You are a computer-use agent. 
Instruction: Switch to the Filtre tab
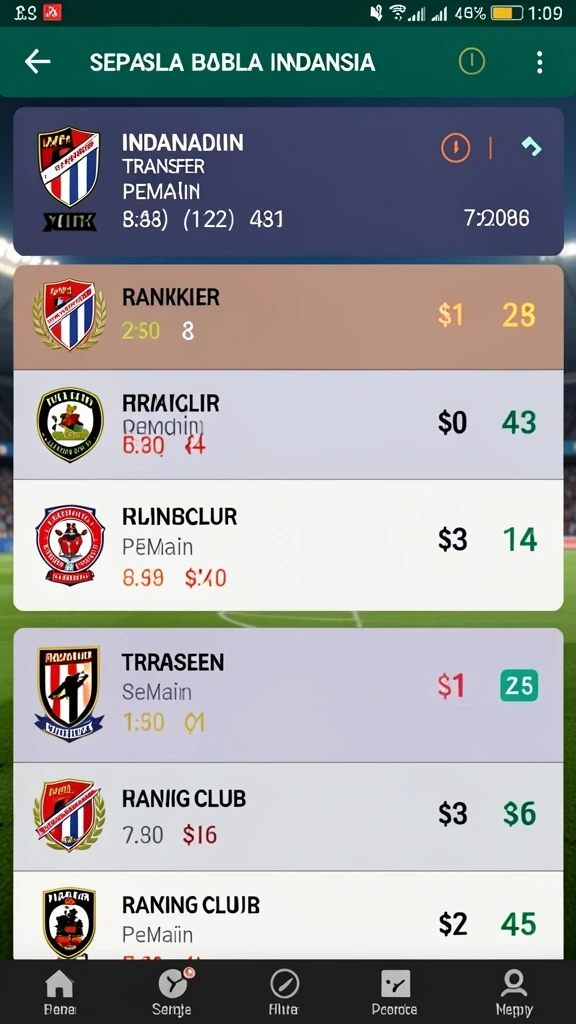pos(284,991)
